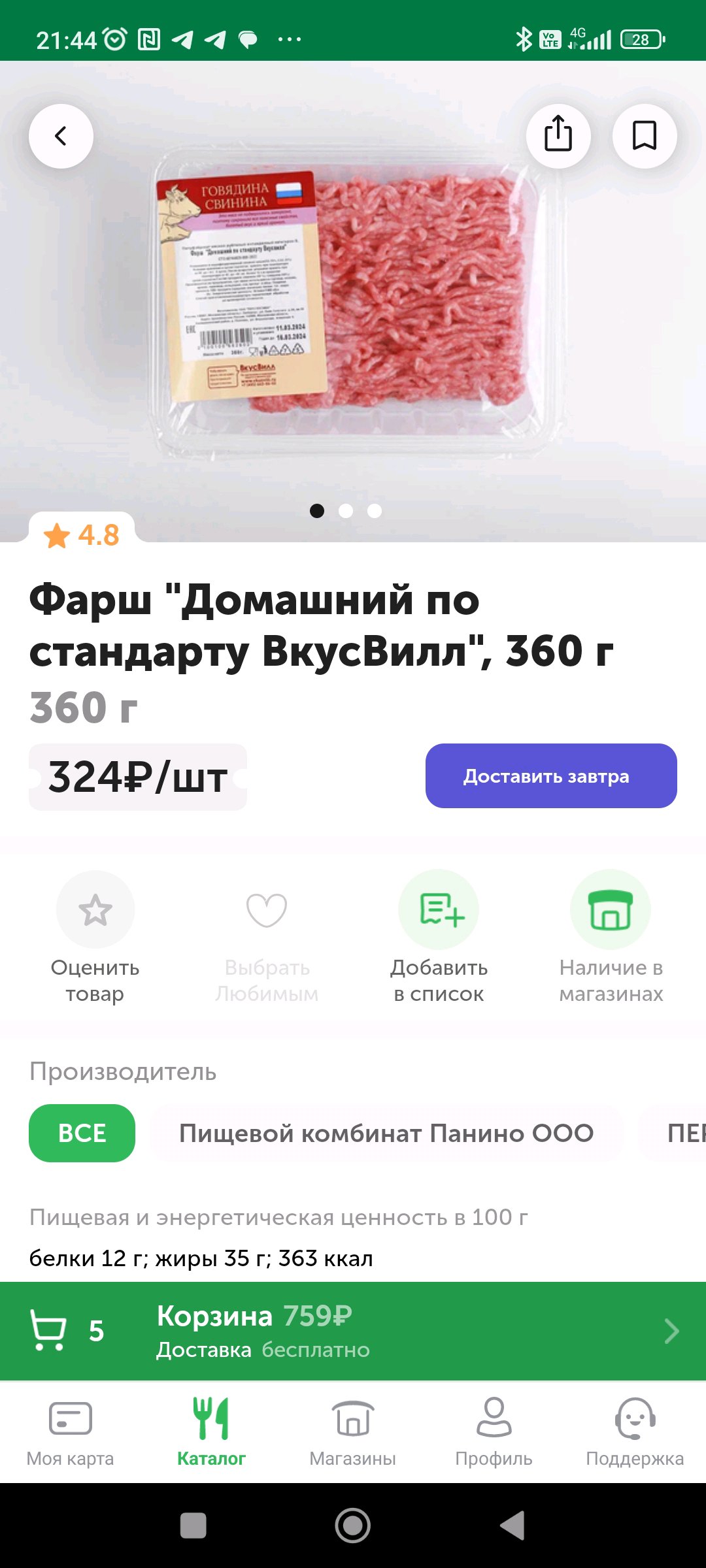Image resolution: width=706 pixels, height=1568 pixels.
Task: Tap the Доставить завтра button
Action: pyautogui.click(x=551, y=776)
